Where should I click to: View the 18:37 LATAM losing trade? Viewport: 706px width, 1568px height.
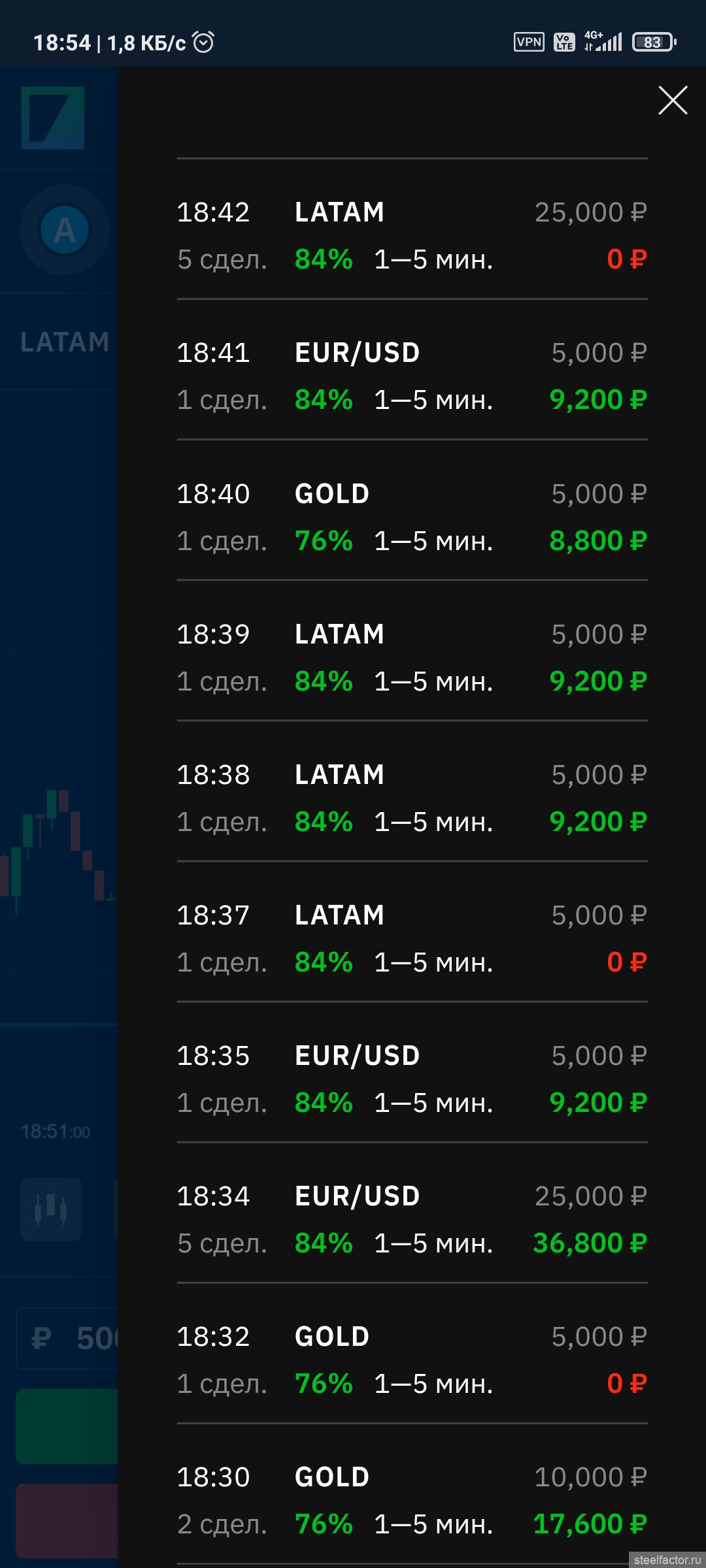[x=412, y=932]
